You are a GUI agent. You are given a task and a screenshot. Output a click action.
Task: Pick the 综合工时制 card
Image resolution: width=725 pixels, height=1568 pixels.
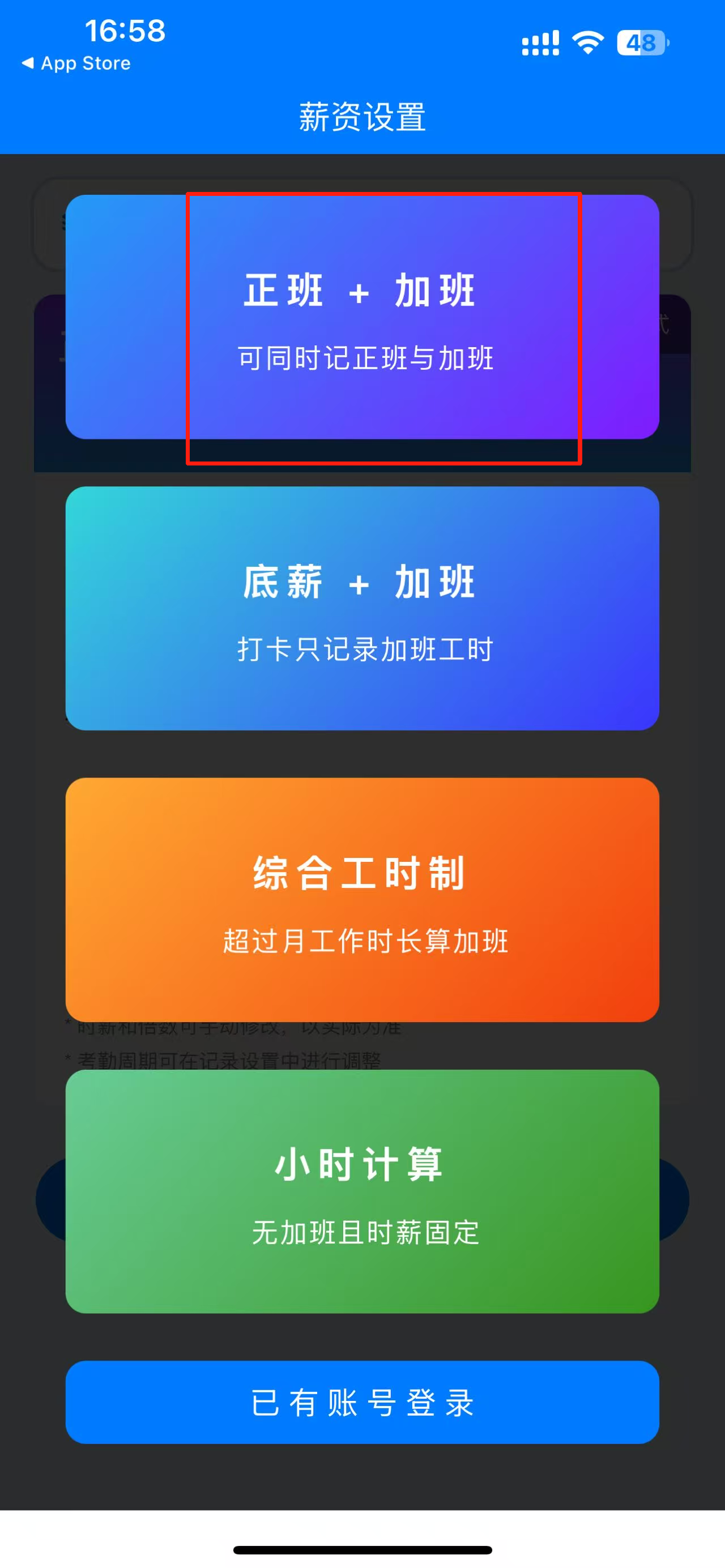tap(362, 899)
